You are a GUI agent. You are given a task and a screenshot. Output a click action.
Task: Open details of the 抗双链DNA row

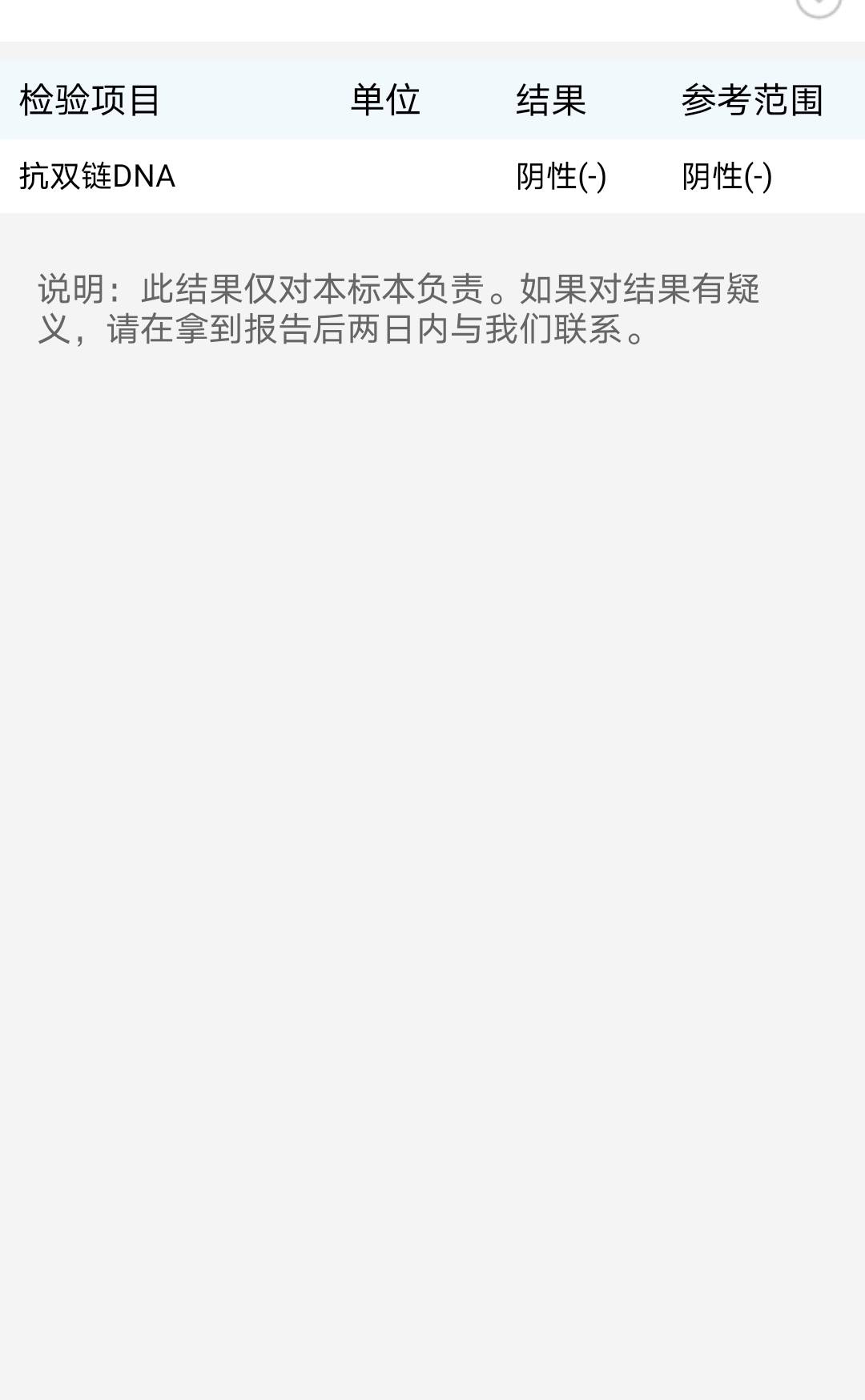coord(320,178)
